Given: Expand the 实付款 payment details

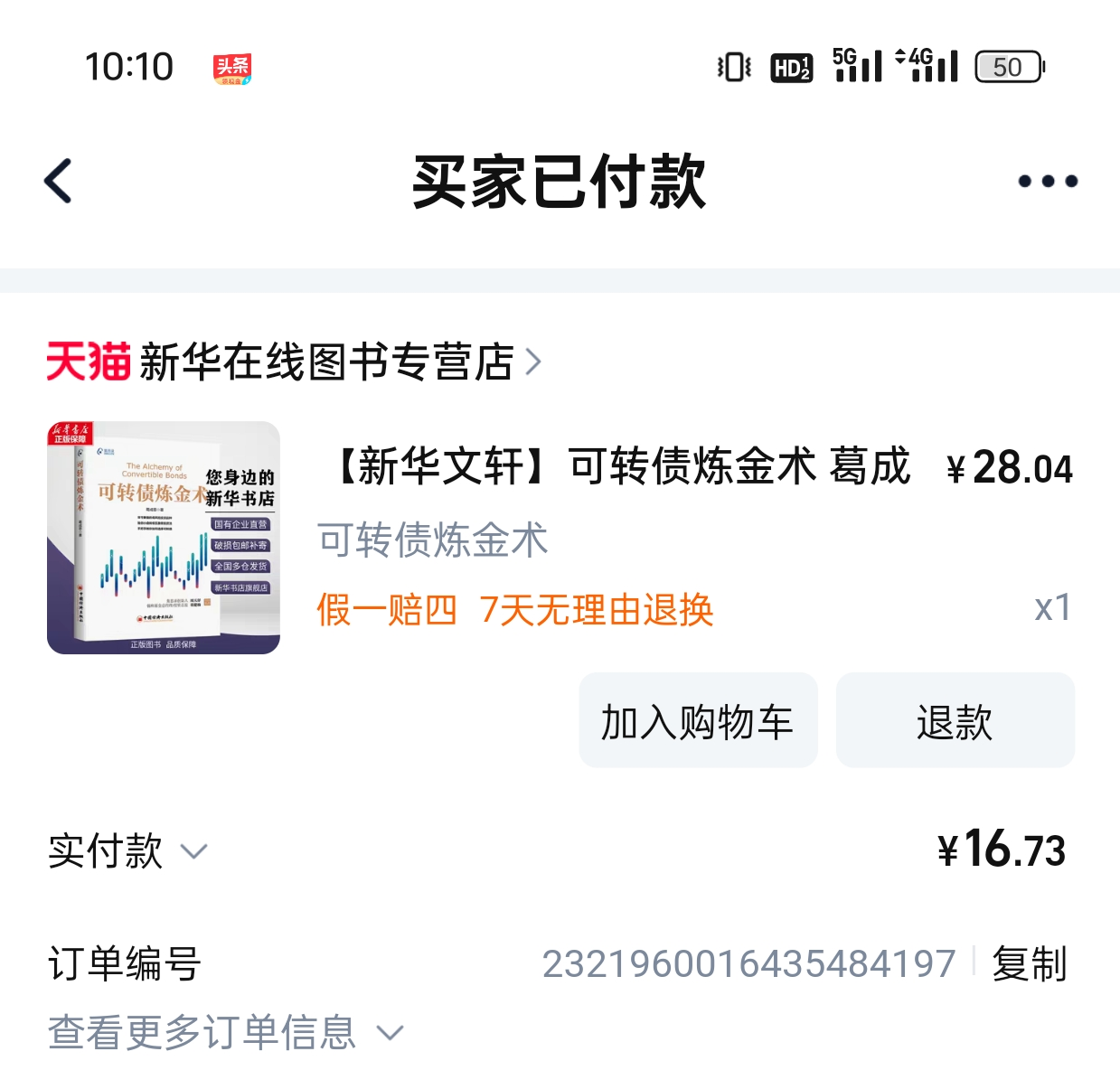Looking at the screenshot, I should tap(128, 851).
